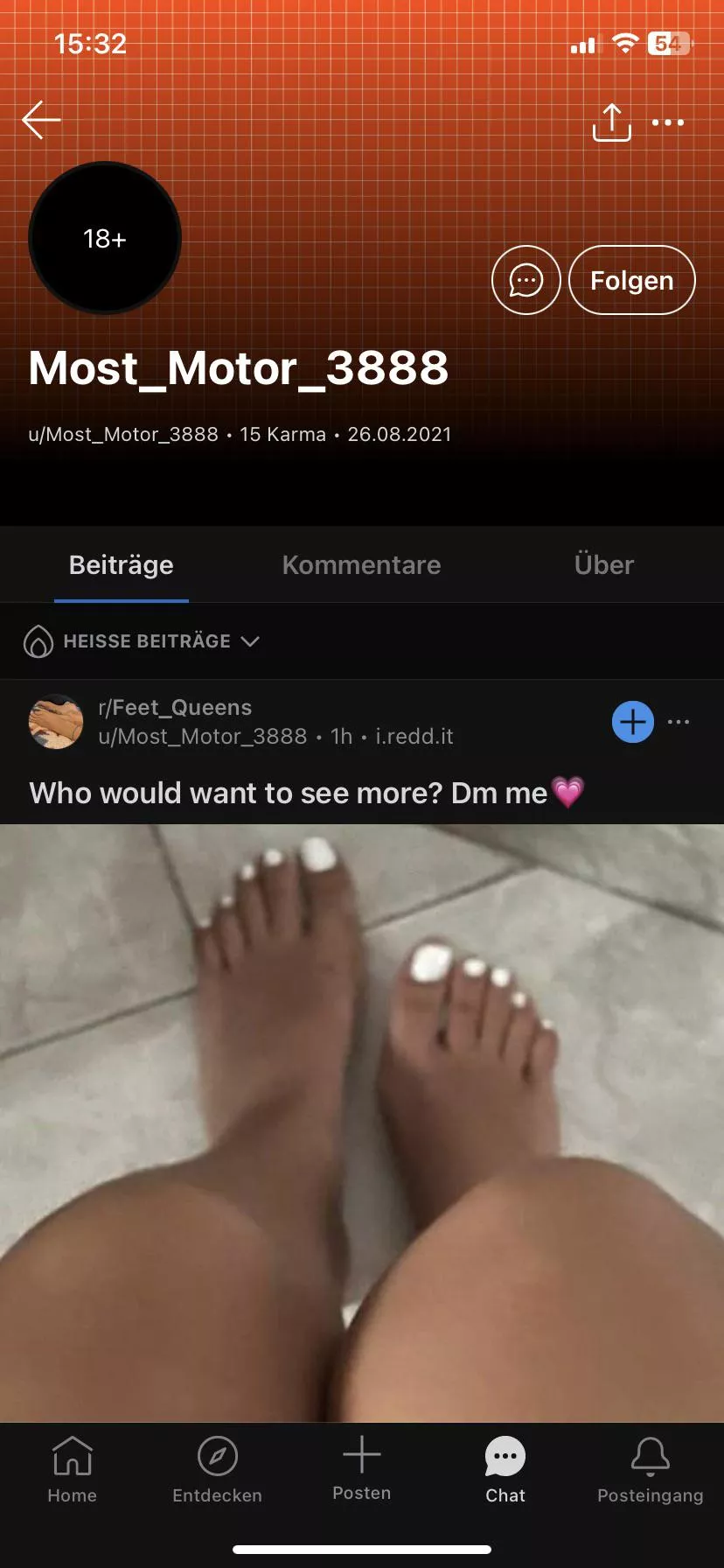
Task: Open the r/Feet_Queens community link
Action: click(x=175, y=707)
